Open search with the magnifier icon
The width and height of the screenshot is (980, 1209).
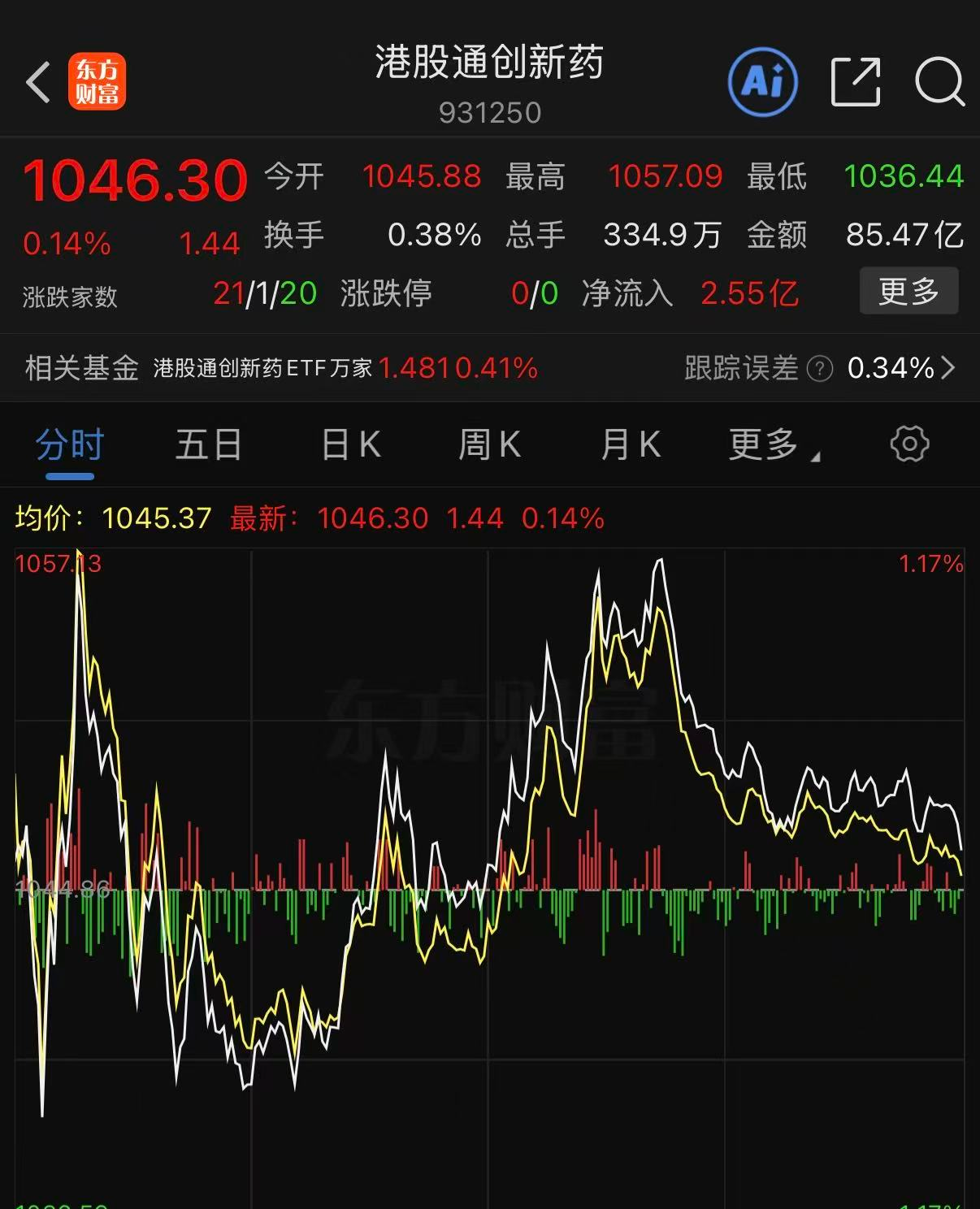pos(939,82)
